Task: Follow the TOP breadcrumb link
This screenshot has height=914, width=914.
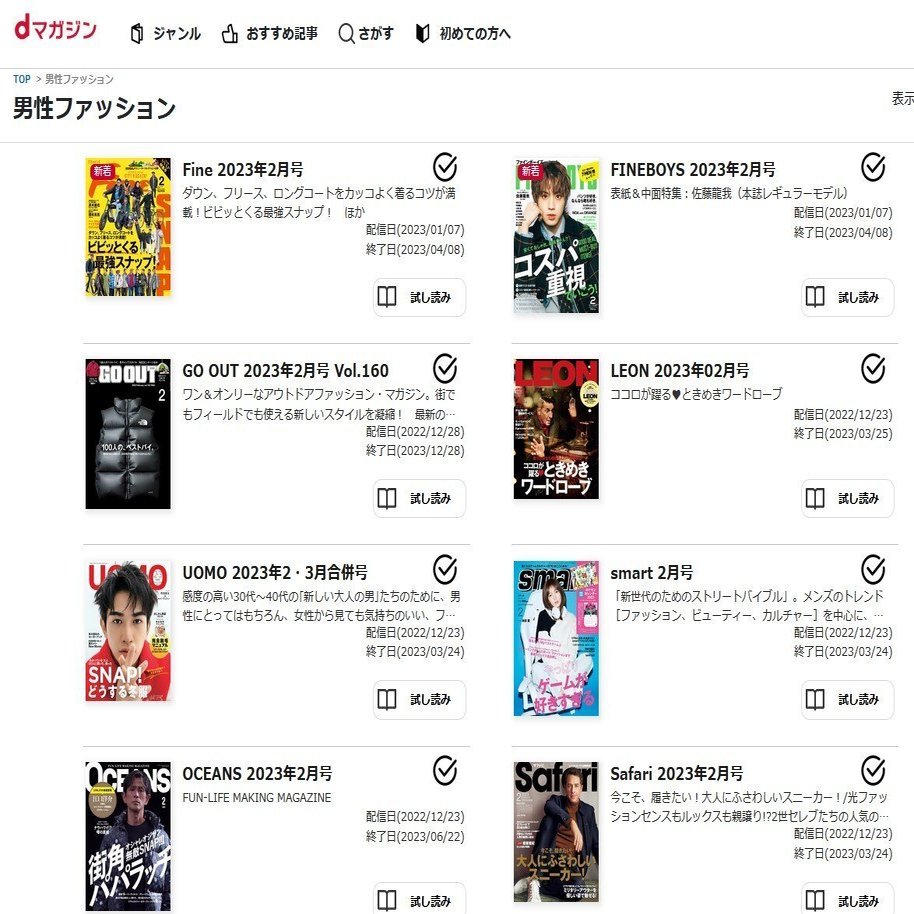Action: tap(21, 79)
